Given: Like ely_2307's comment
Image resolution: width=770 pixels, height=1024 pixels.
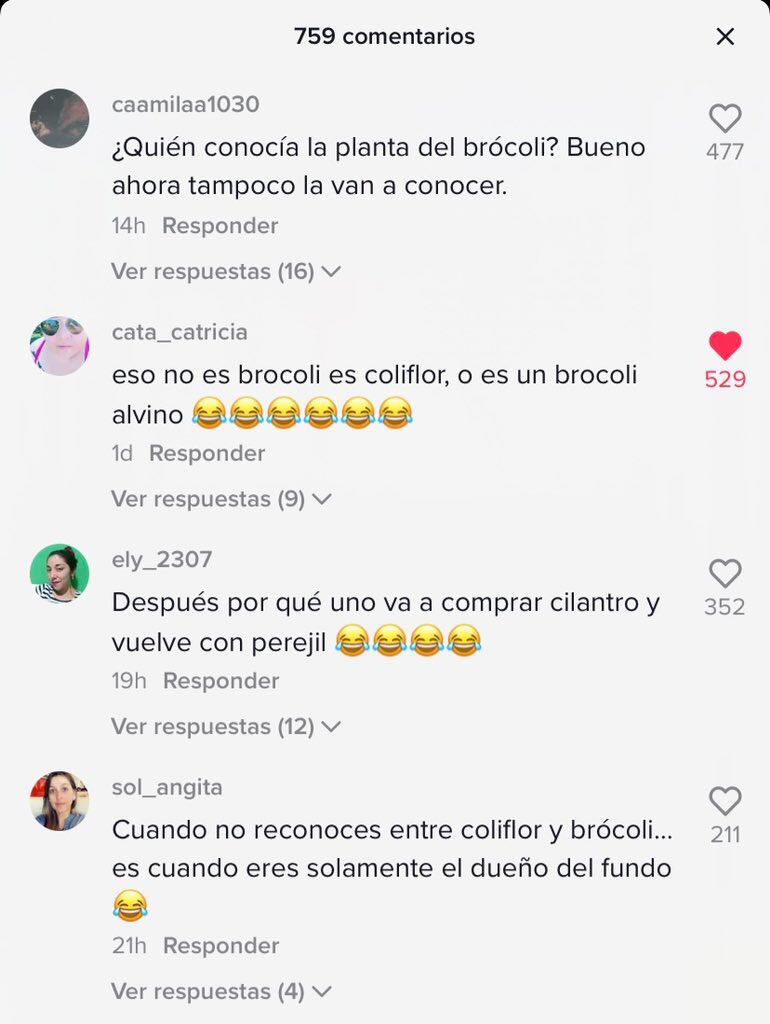Looking at the screenshot, I should click(x=723, y=572).
